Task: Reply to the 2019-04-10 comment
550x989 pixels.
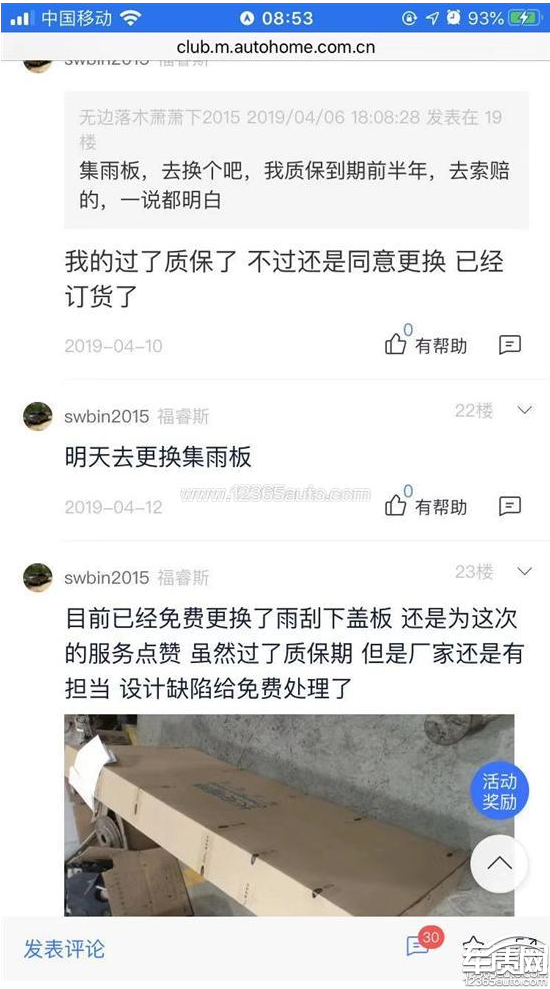Action: click(510, 344)
